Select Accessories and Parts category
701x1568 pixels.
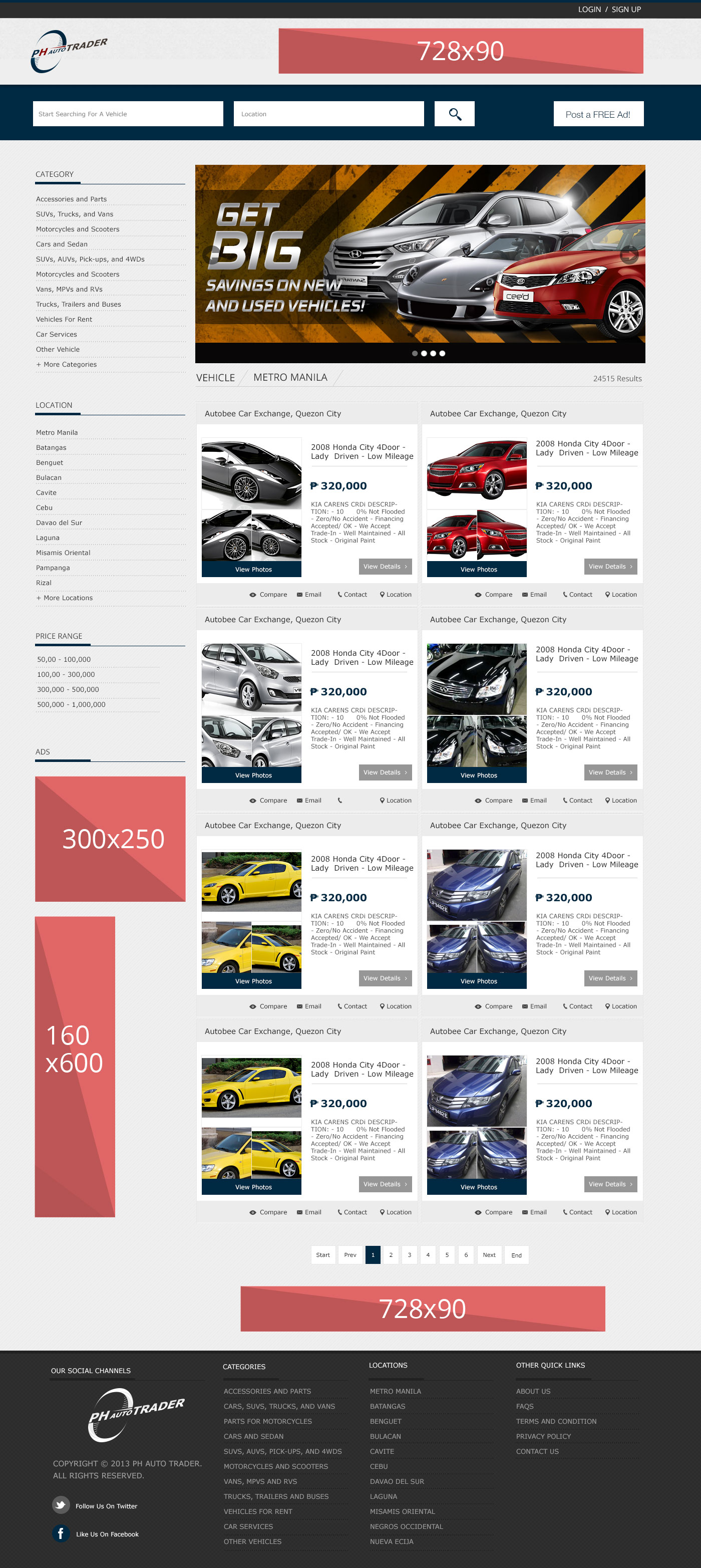tap(71, 199)
